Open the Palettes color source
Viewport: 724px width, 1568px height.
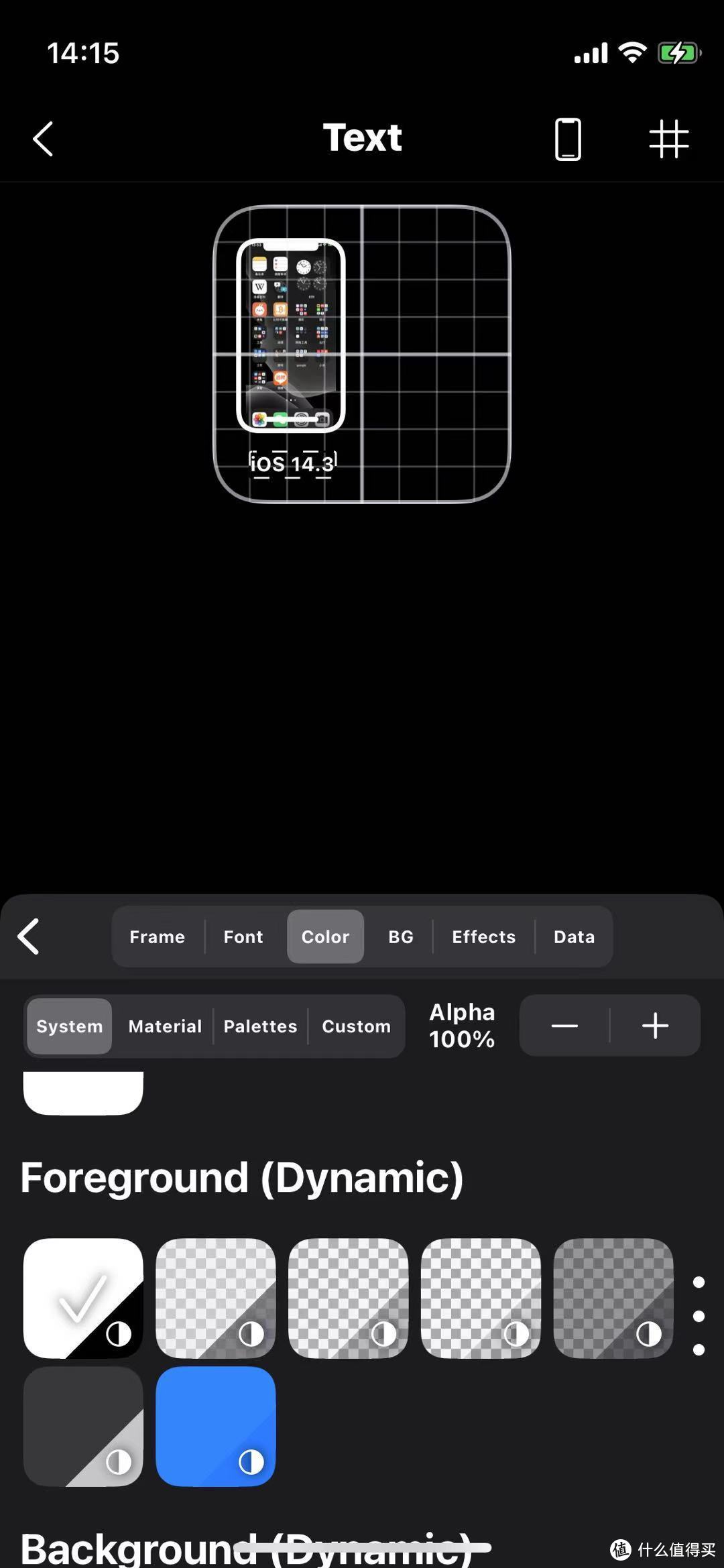pyautogui.click(x=260, y=1026)
